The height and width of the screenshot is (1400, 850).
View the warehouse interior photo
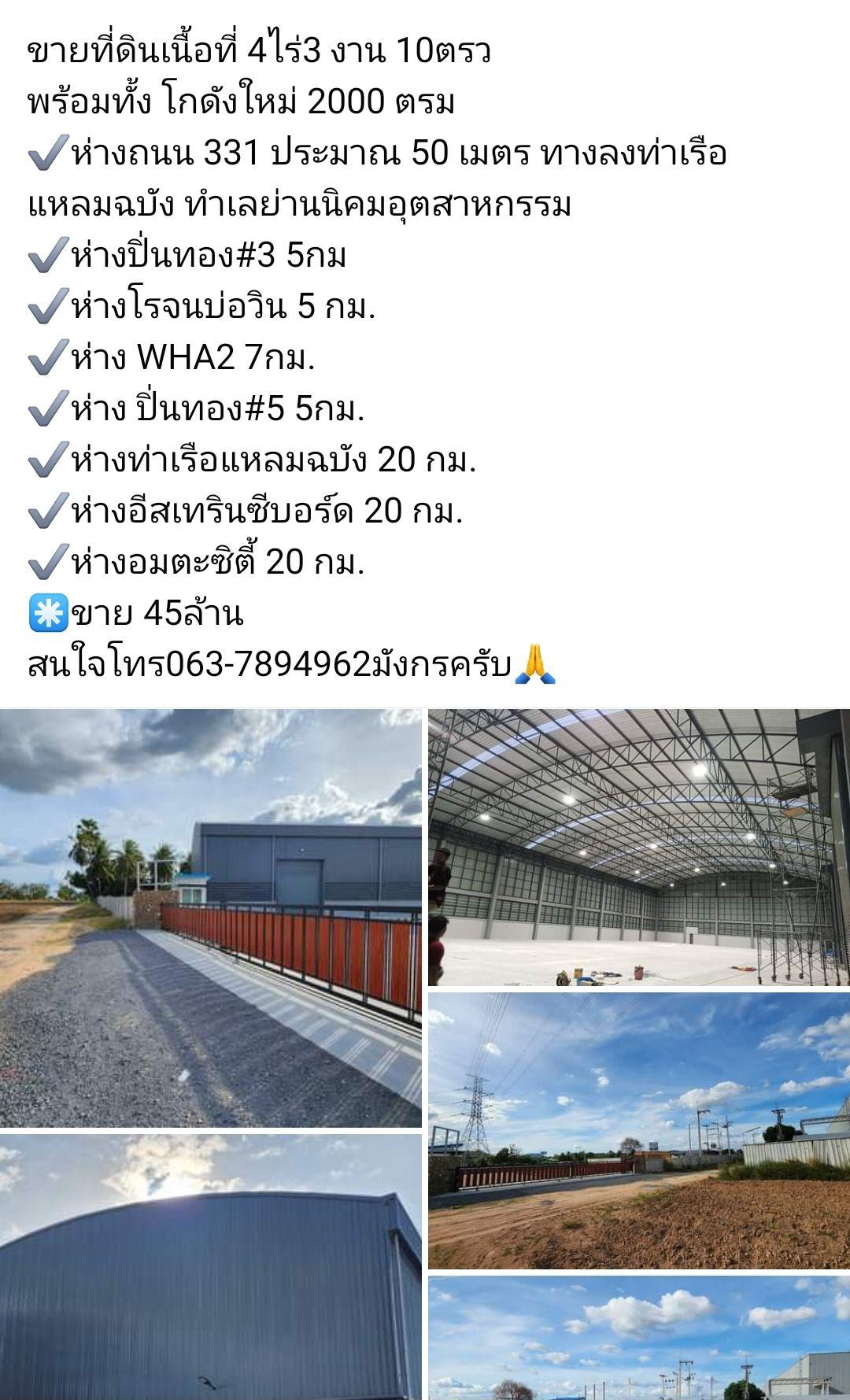click(639, 847)
